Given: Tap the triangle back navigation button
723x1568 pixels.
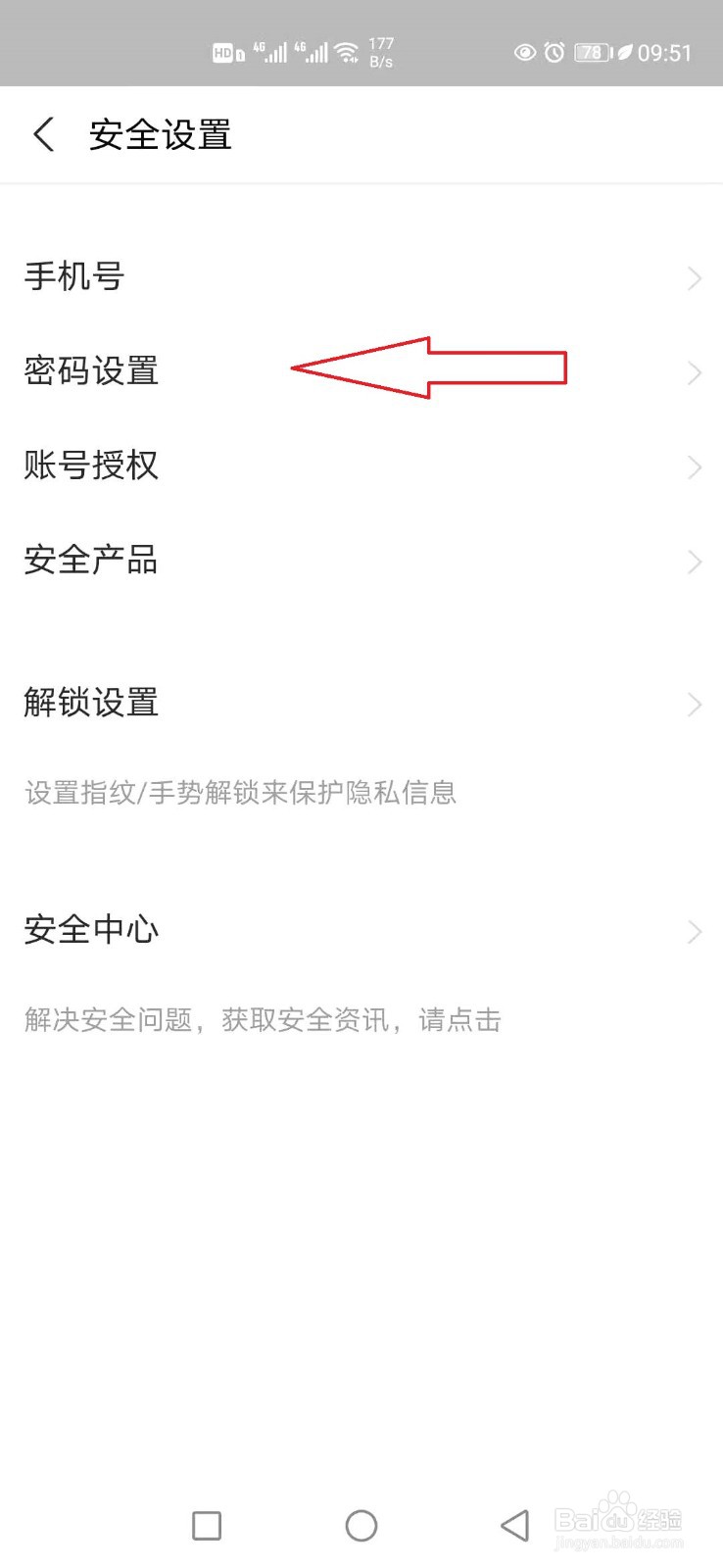Looking at the screenshot, I should pos(516,1524).
